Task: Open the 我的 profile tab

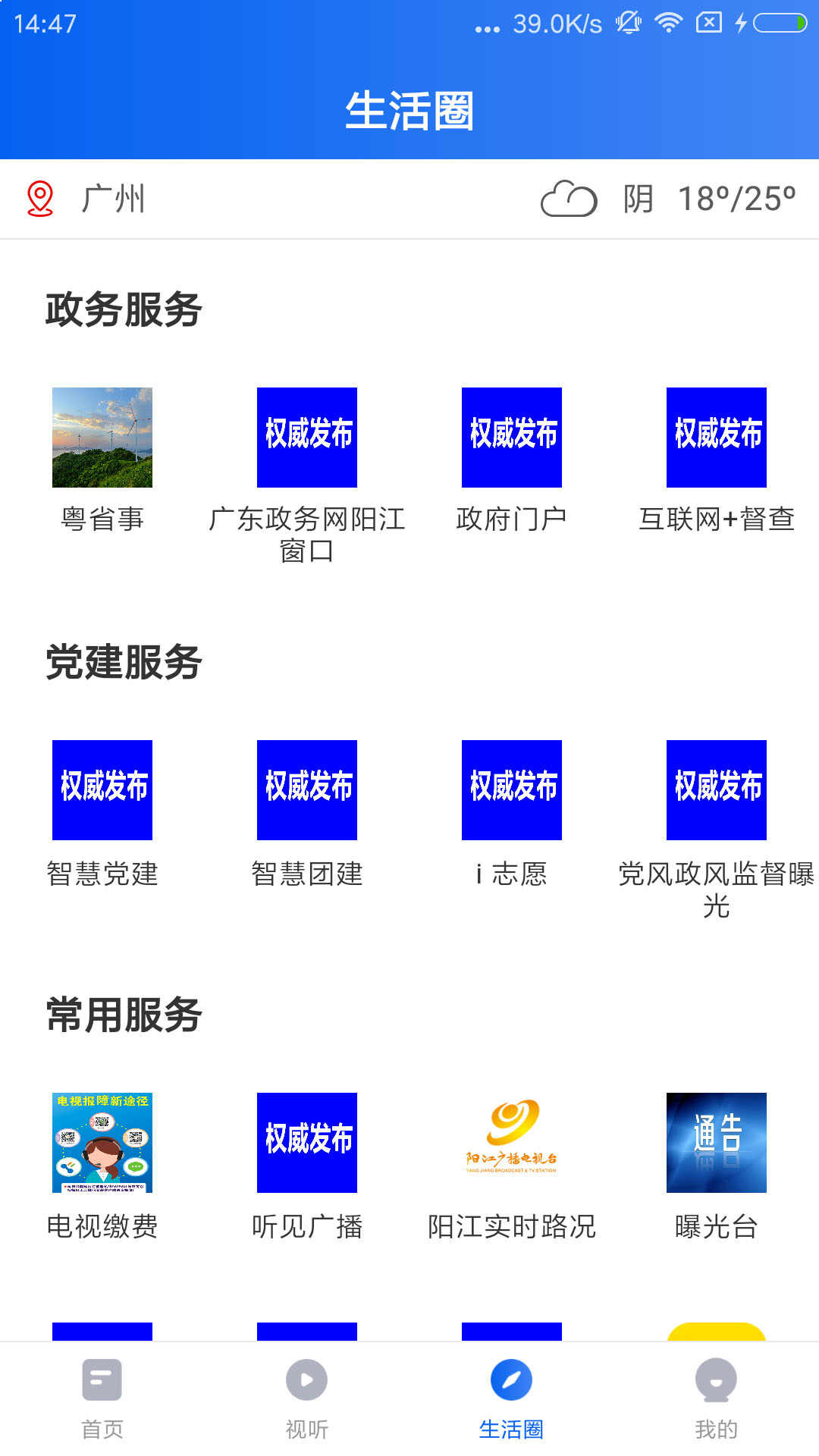Action: [x=716, y=1399]
